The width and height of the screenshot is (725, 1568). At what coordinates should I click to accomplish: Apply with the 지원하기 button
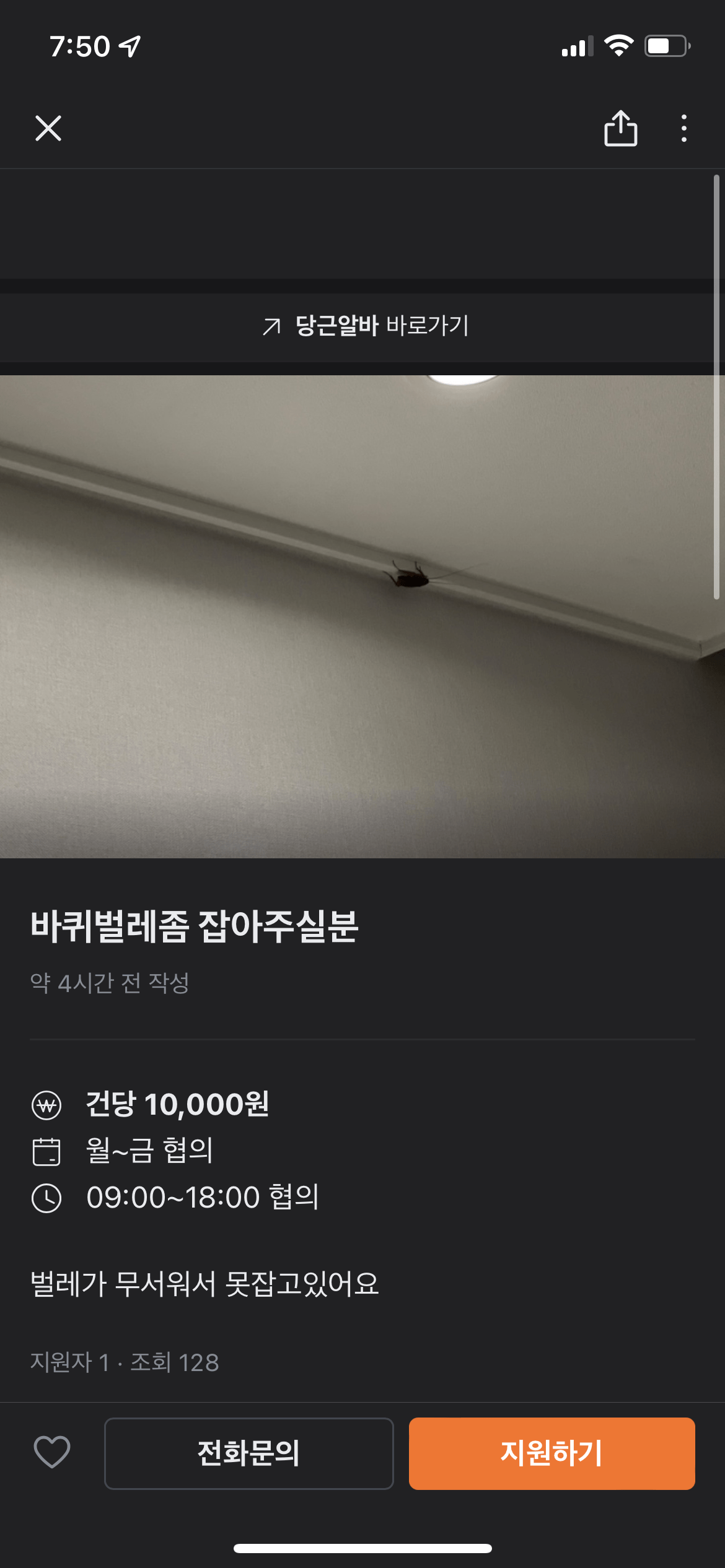tap(551, 1453)
